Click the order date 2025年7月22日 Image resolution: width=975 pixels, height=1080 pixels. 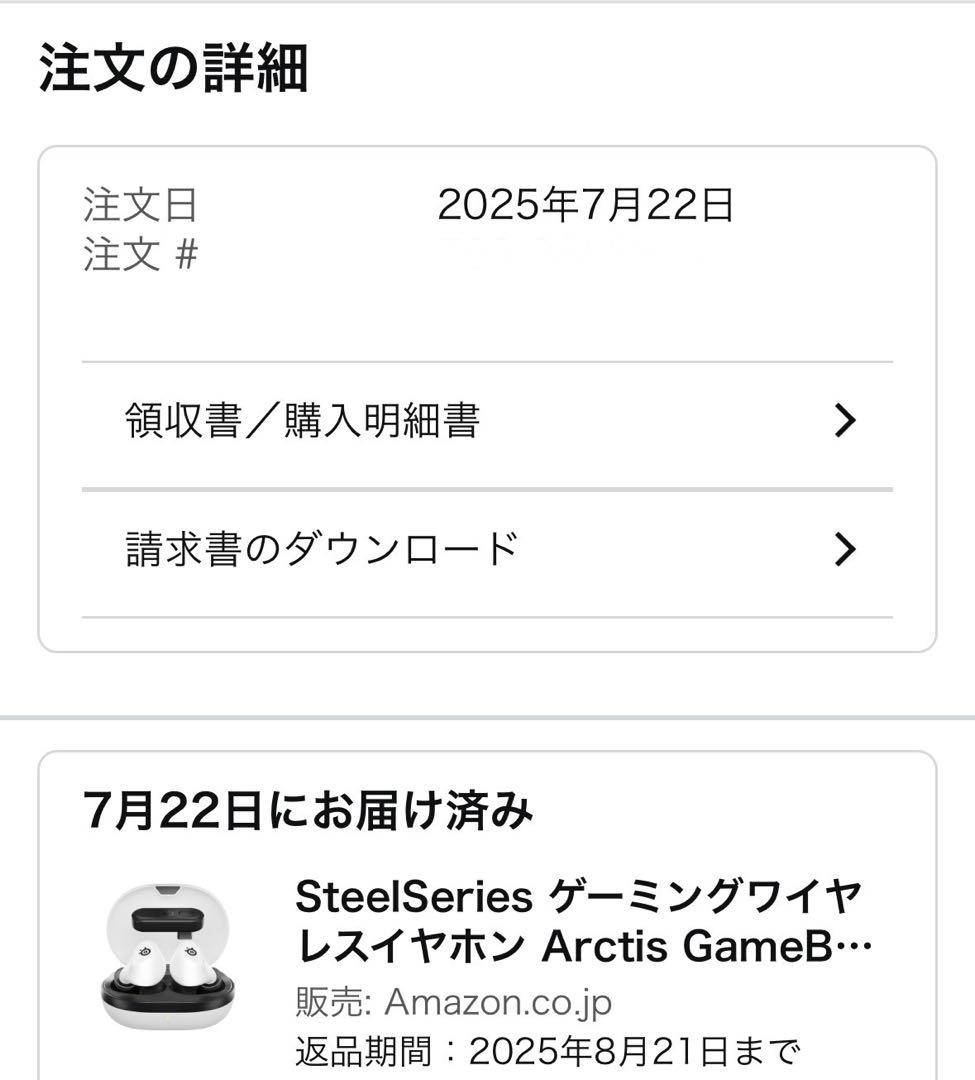click(585, 207)
